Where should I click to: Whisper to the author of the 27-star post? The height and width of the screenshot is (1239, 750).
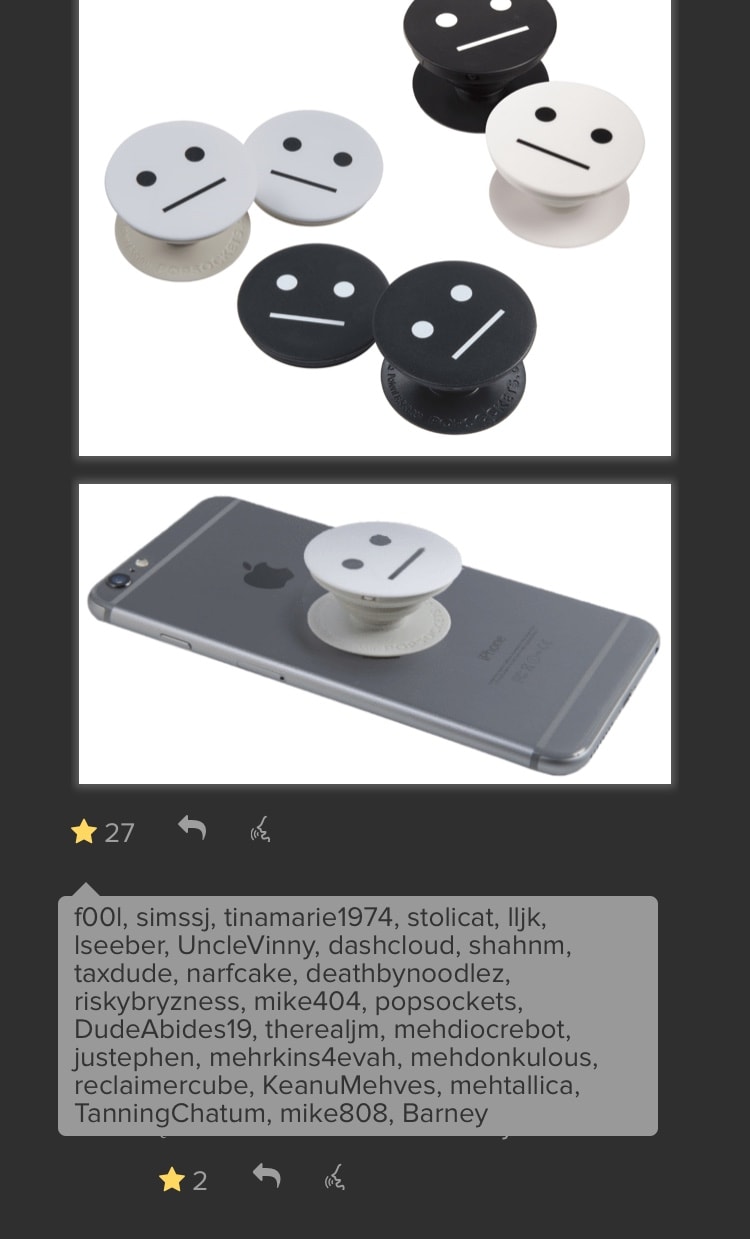pos(261,830)
